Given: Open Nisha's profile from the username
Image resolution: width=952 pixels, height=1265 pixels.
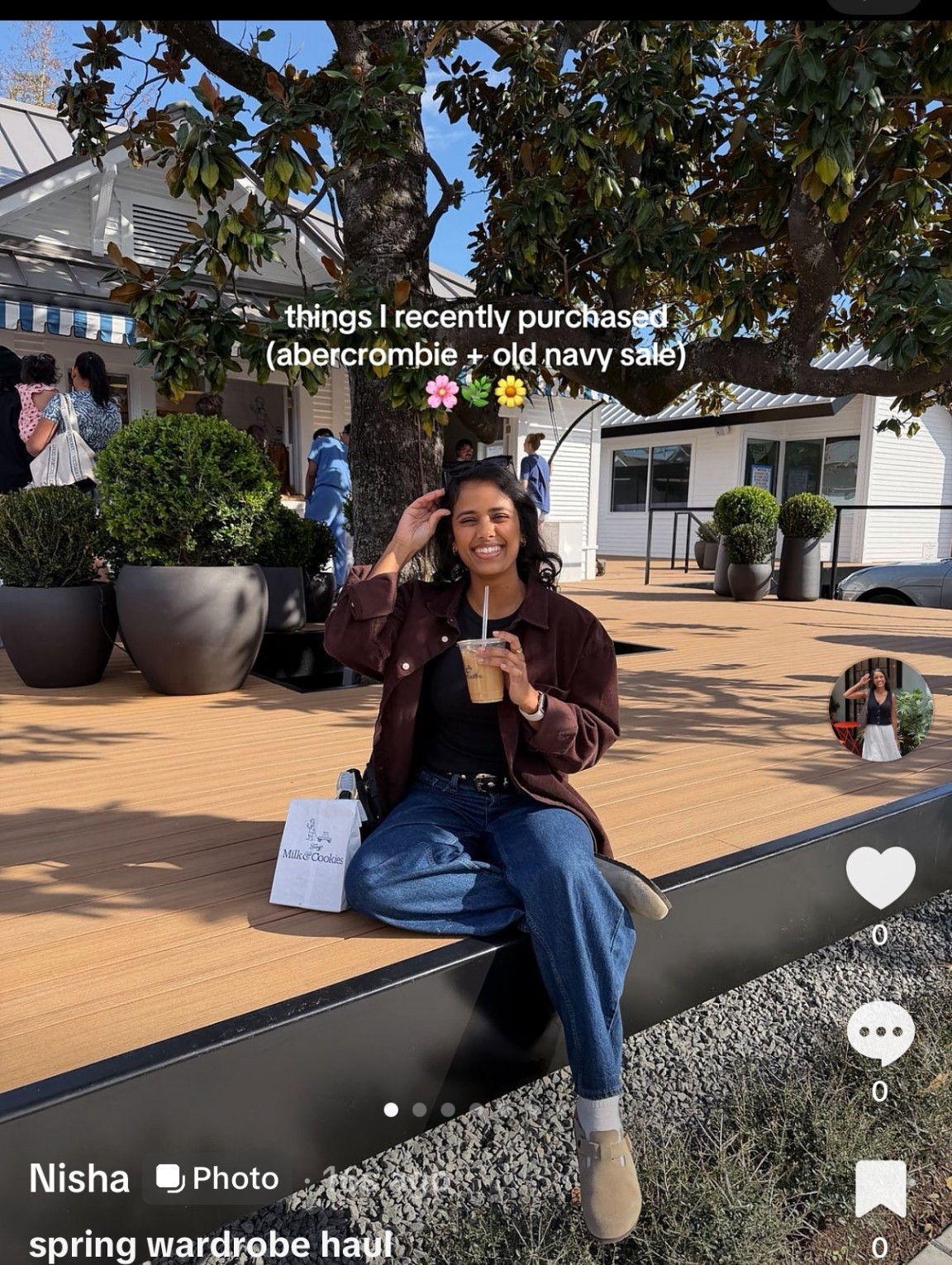Looking at the screenshot, I should (79, 1178).
